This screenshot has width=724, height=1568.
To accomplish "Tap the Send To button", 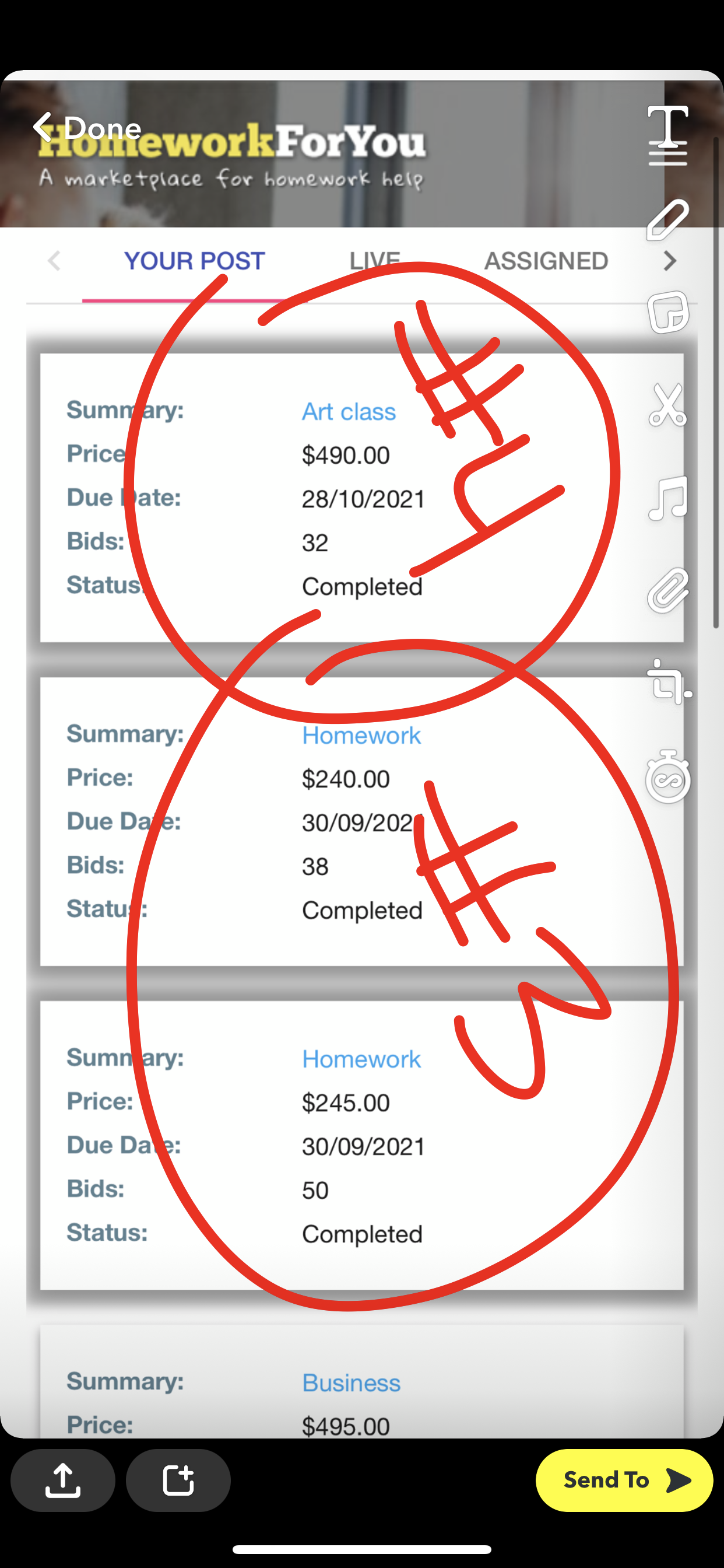I will (x=624, y=1480).
